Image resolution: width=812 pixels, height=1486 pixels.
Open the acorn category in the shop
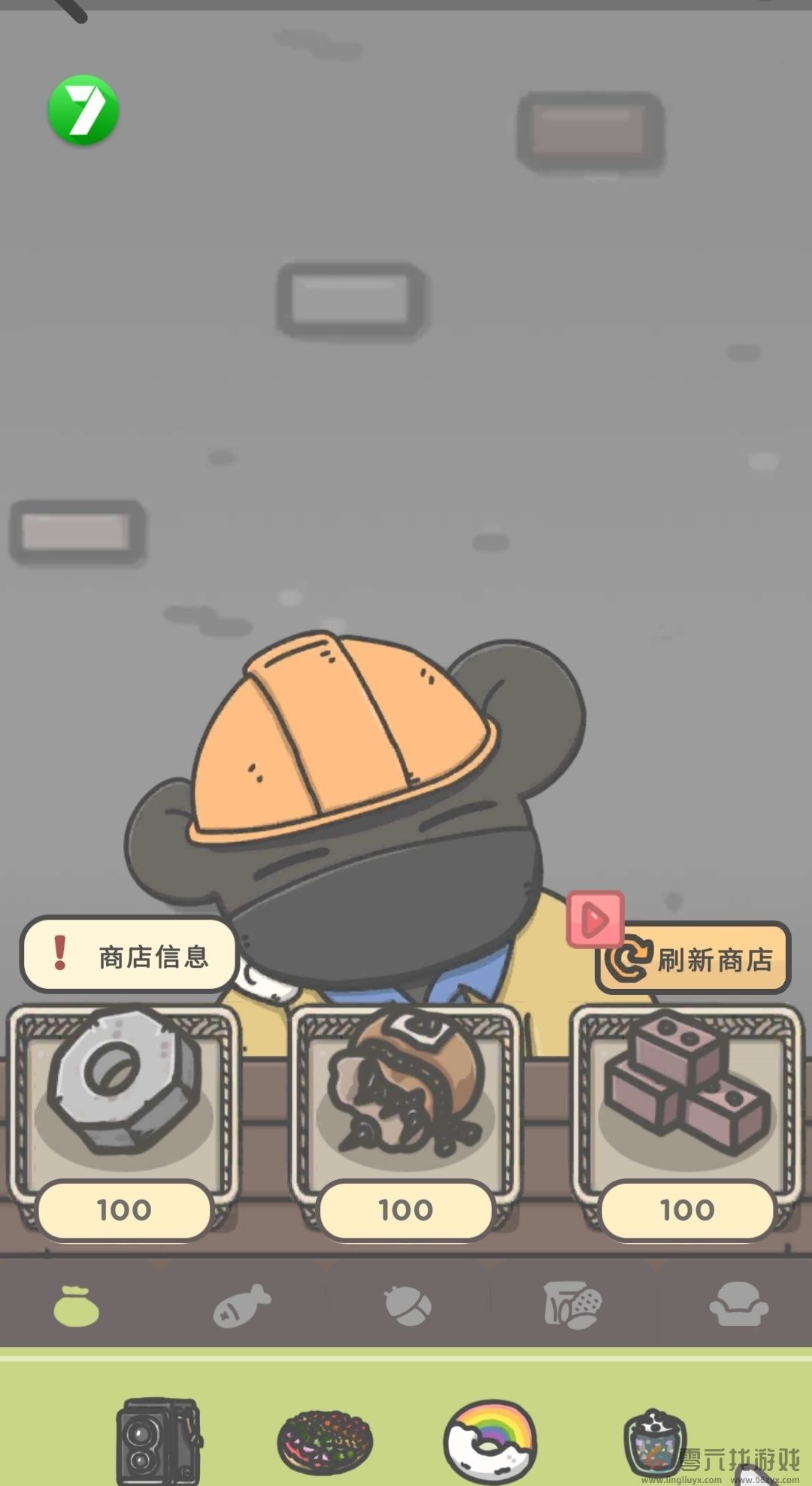406,1305
